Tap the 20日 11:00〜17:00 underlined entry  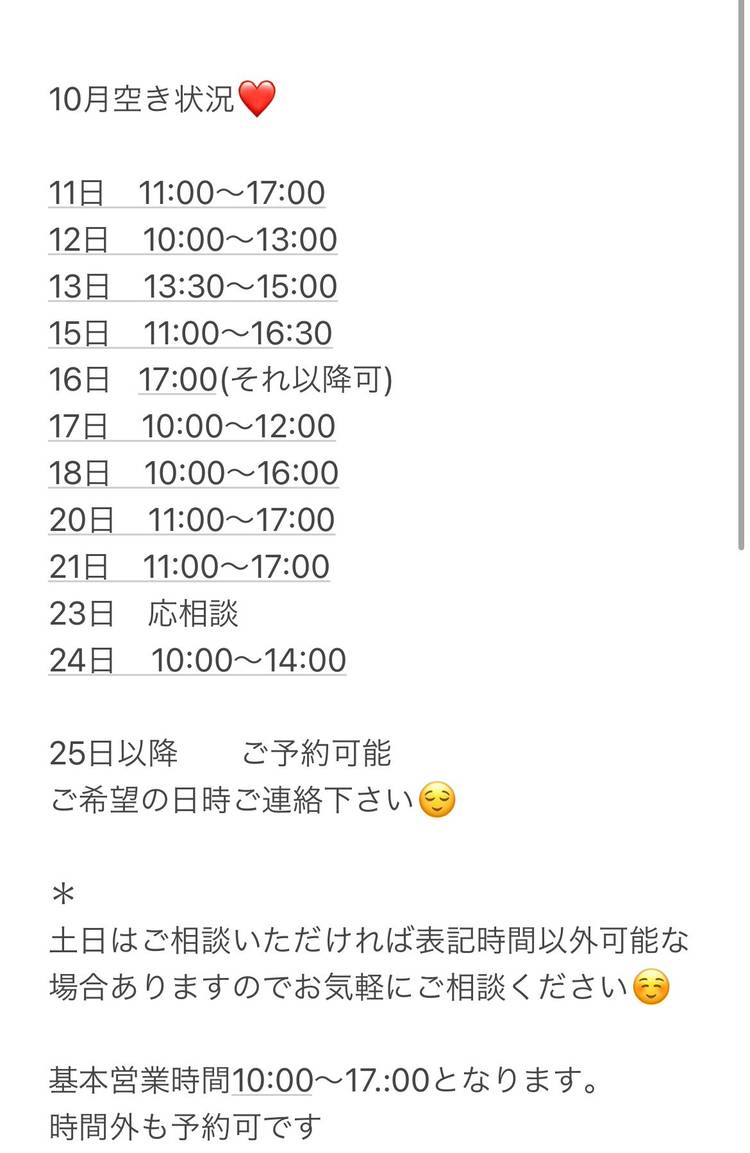192,520
